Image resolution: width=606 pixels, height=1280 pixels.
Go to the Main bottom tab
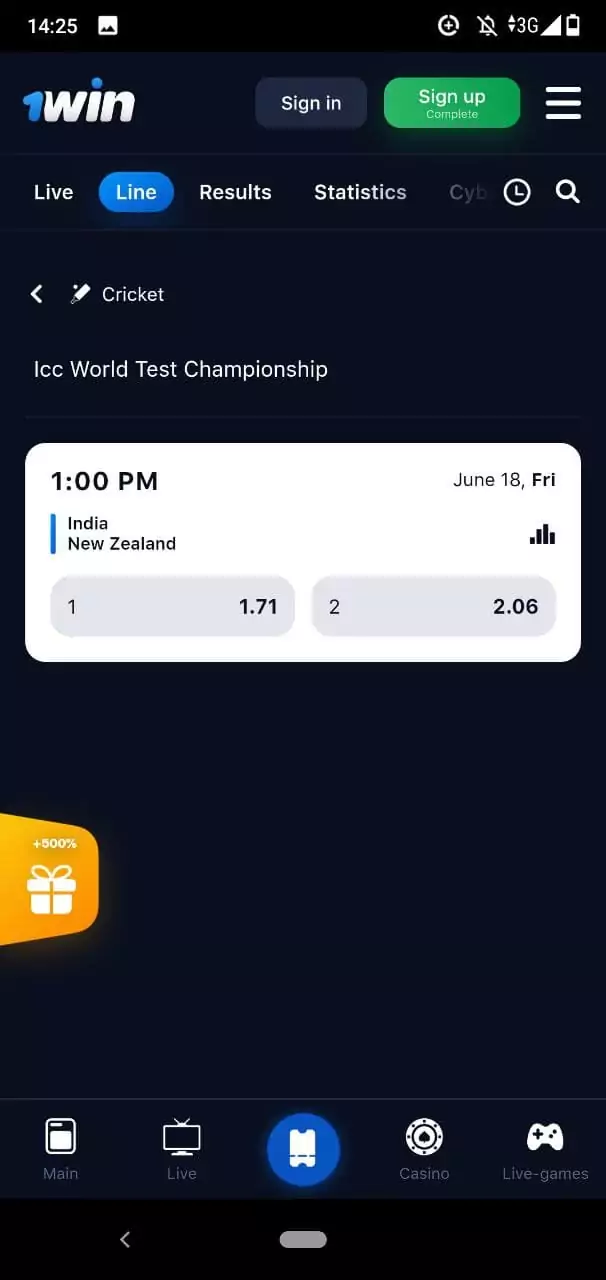click(x=60, y=1150)
